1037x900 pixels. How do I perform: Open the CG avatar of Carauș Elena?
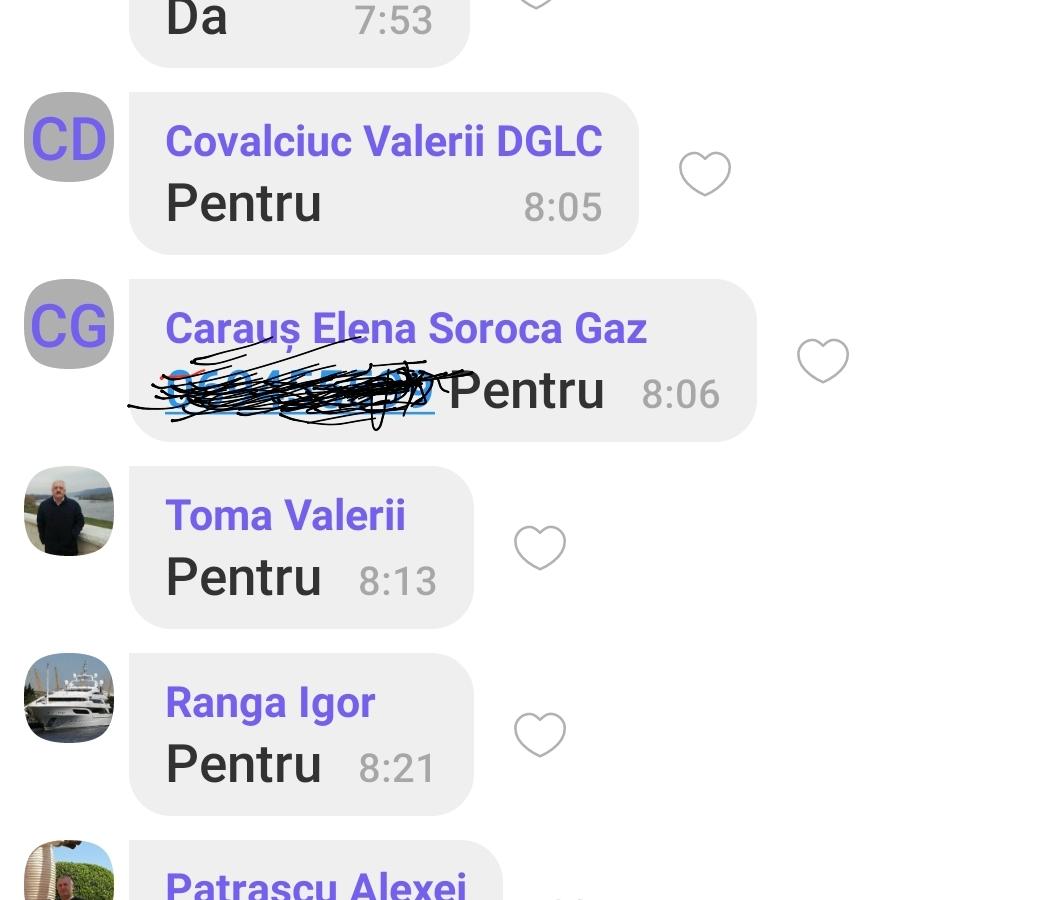click(x=68, y=325)
